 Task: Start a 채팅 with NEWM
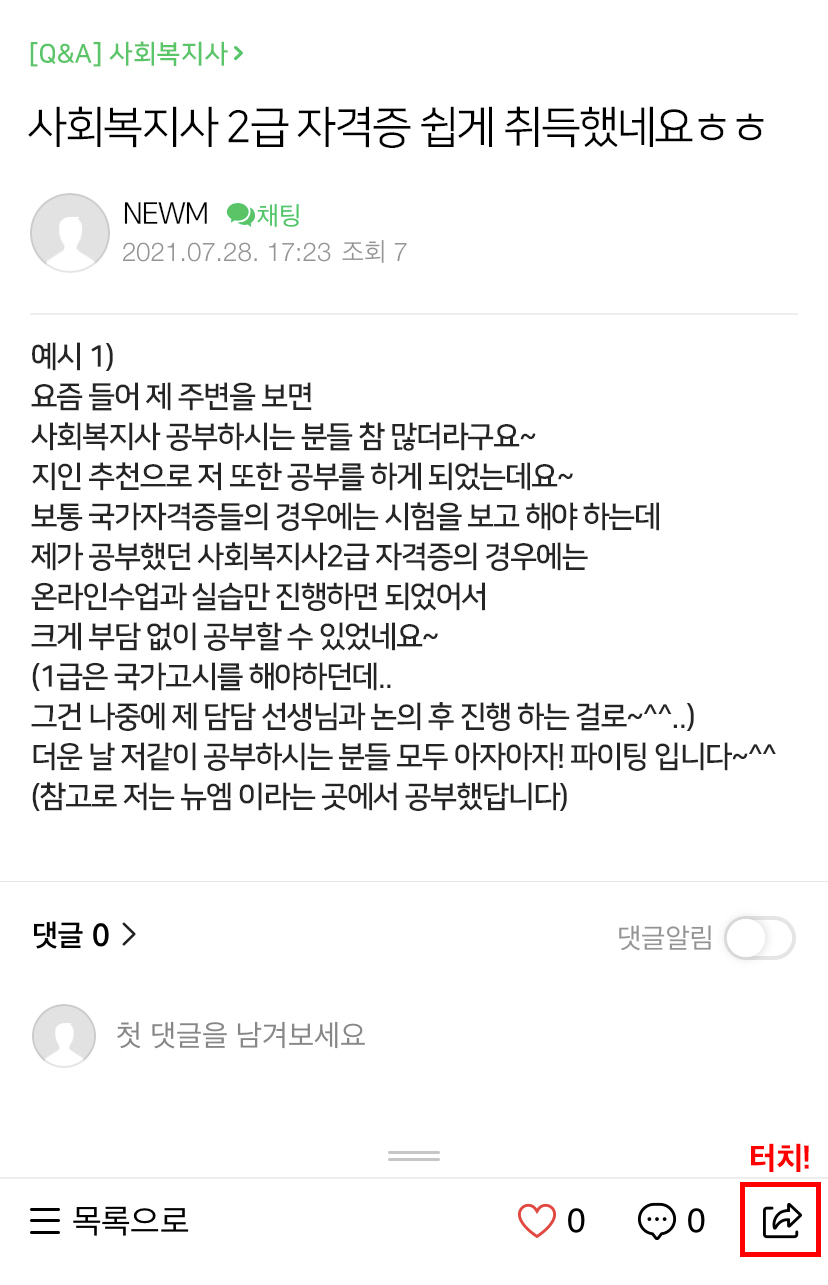point(264,214)
